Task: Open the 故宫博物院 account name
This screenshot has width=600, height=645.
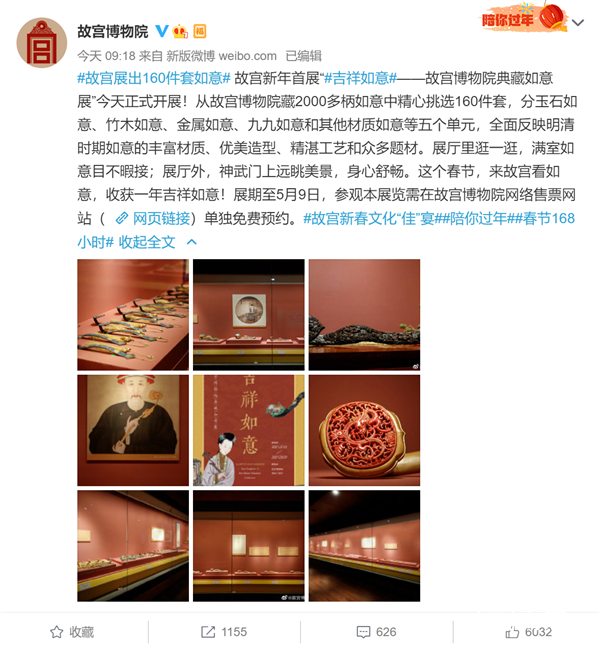Action: click(x=112, y=31)
